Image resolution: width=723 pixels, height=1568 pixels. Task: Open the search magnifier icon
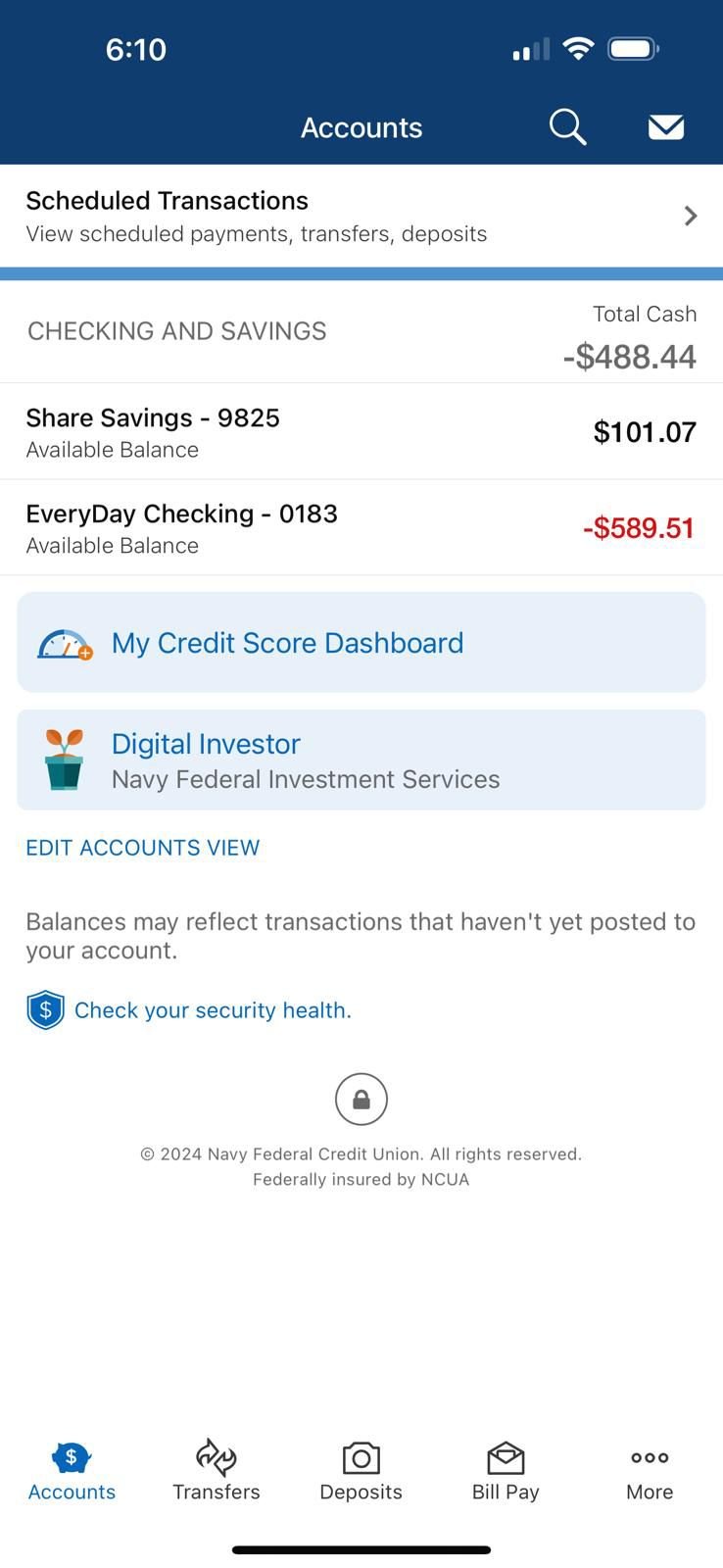point(567,127)
